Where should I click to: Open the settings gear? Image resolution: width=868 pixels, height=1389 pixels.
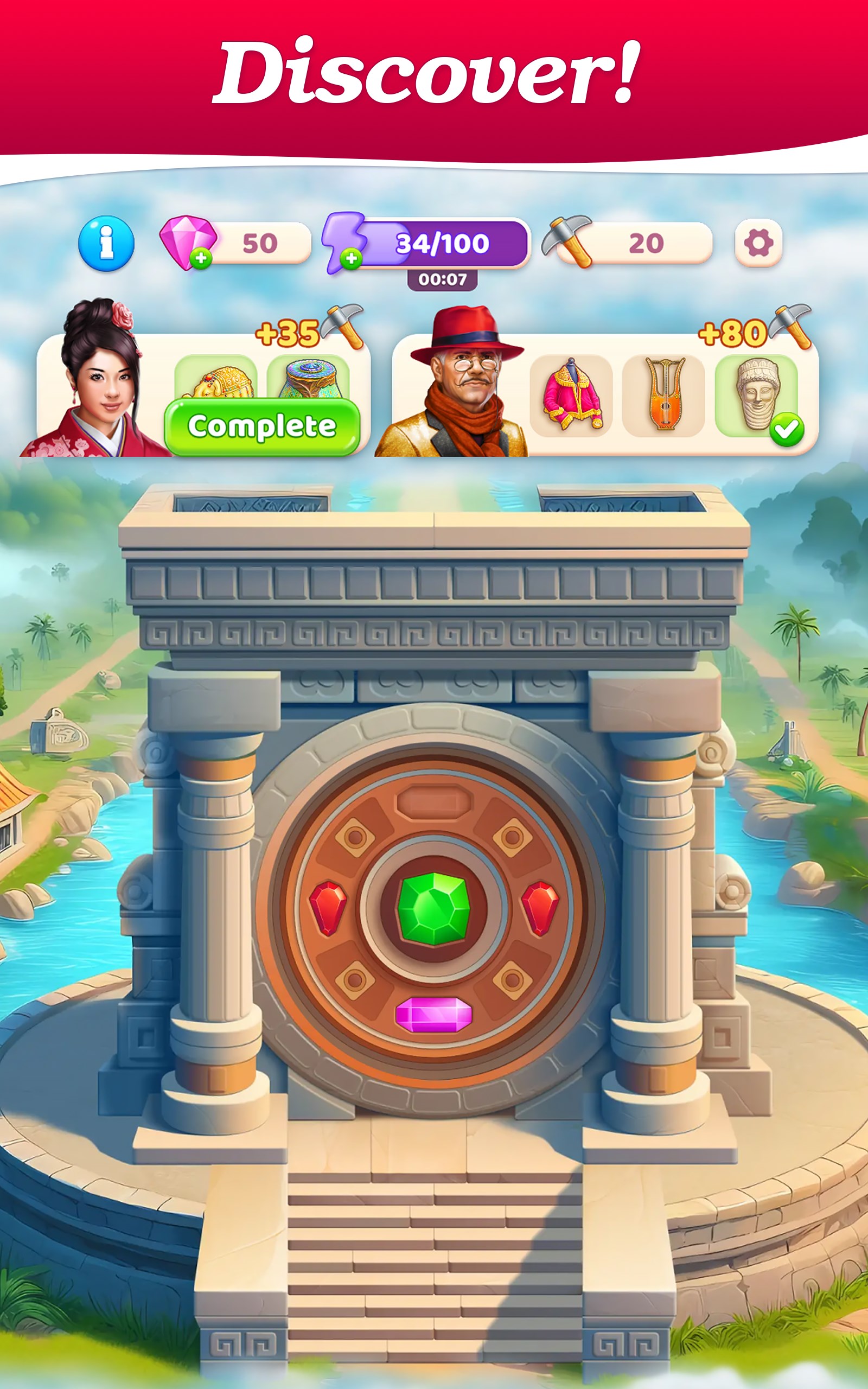click(758, 244)
